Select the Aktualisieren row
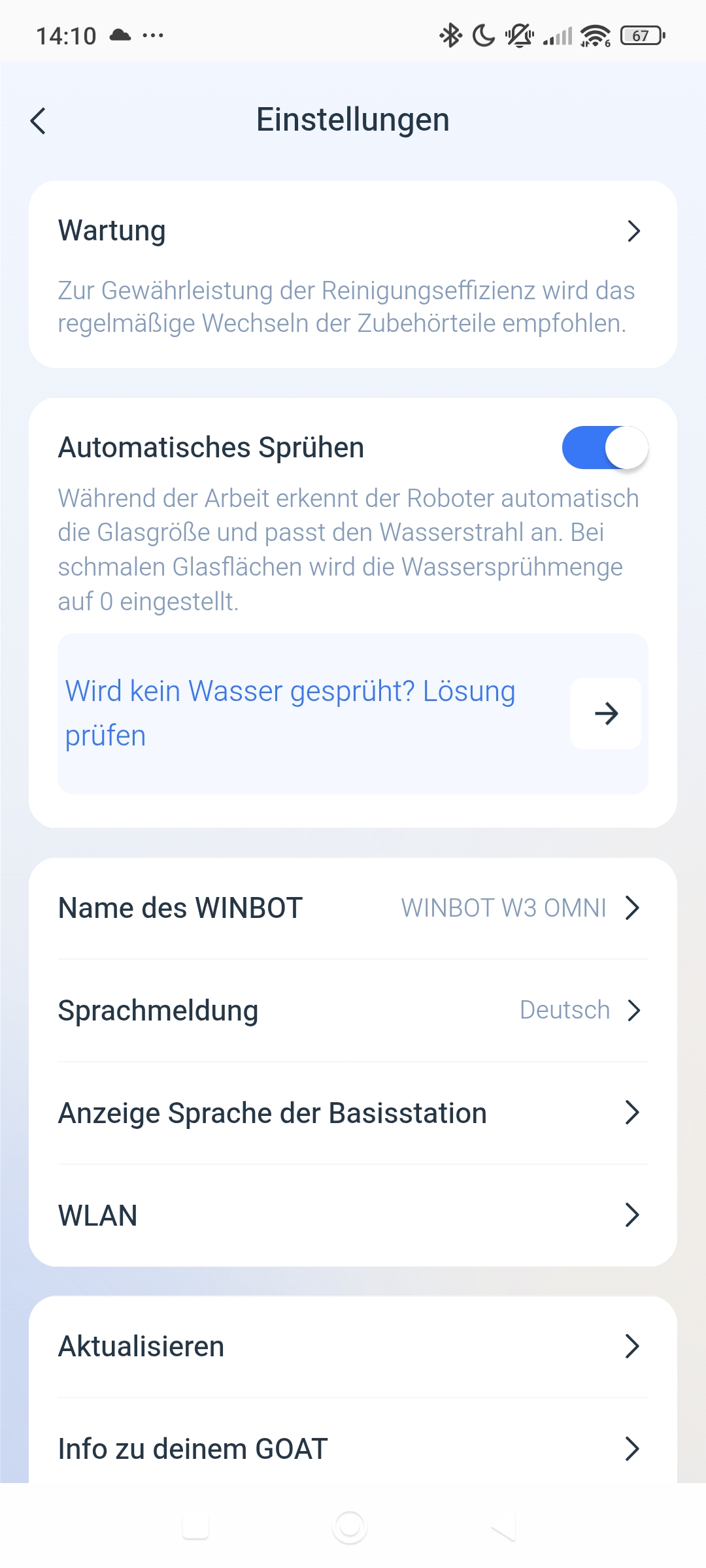 tap(352, 1347)
